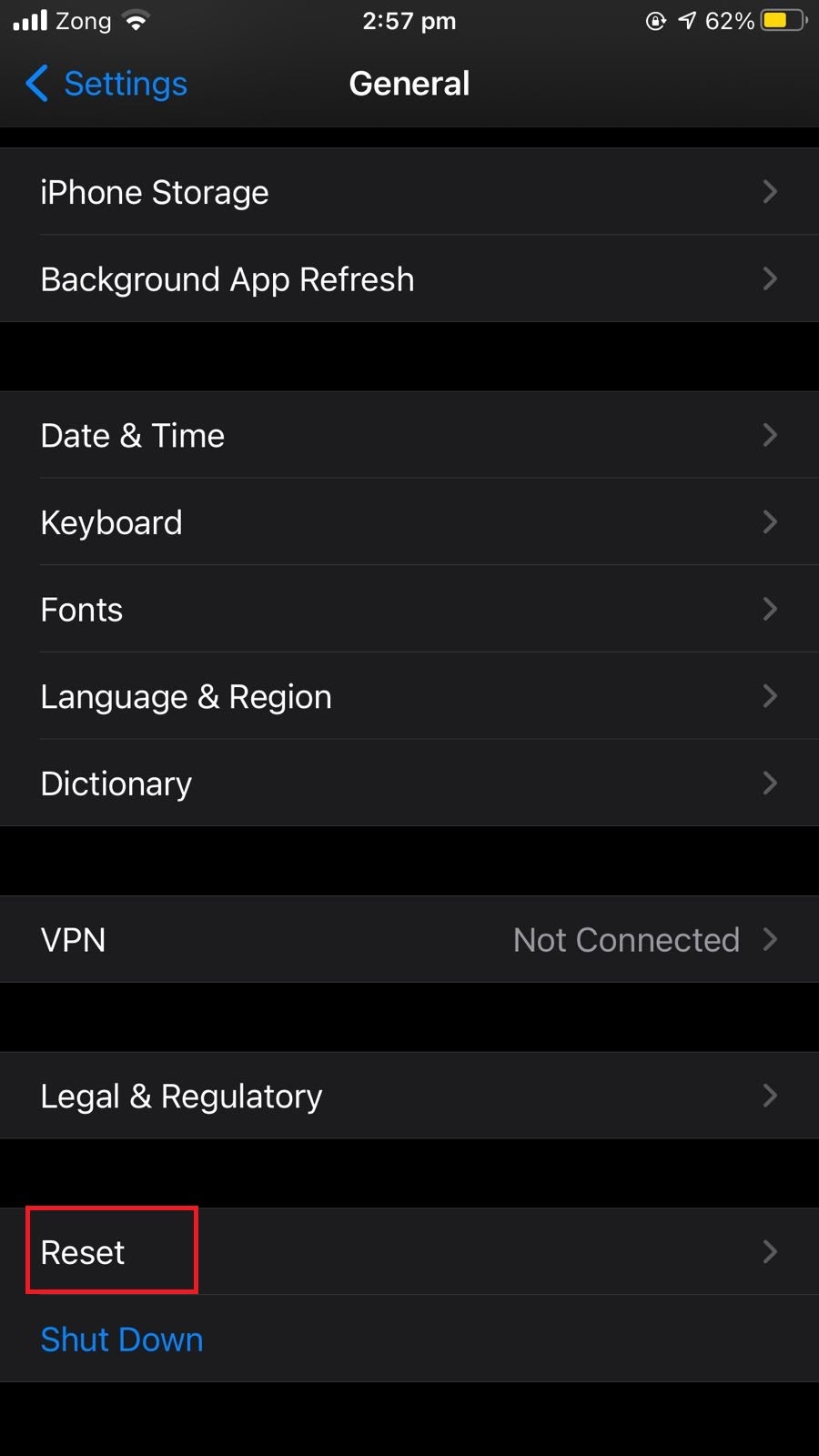Open VPN settings
This screenshot has width=819, height=1456.
(409, 940)
